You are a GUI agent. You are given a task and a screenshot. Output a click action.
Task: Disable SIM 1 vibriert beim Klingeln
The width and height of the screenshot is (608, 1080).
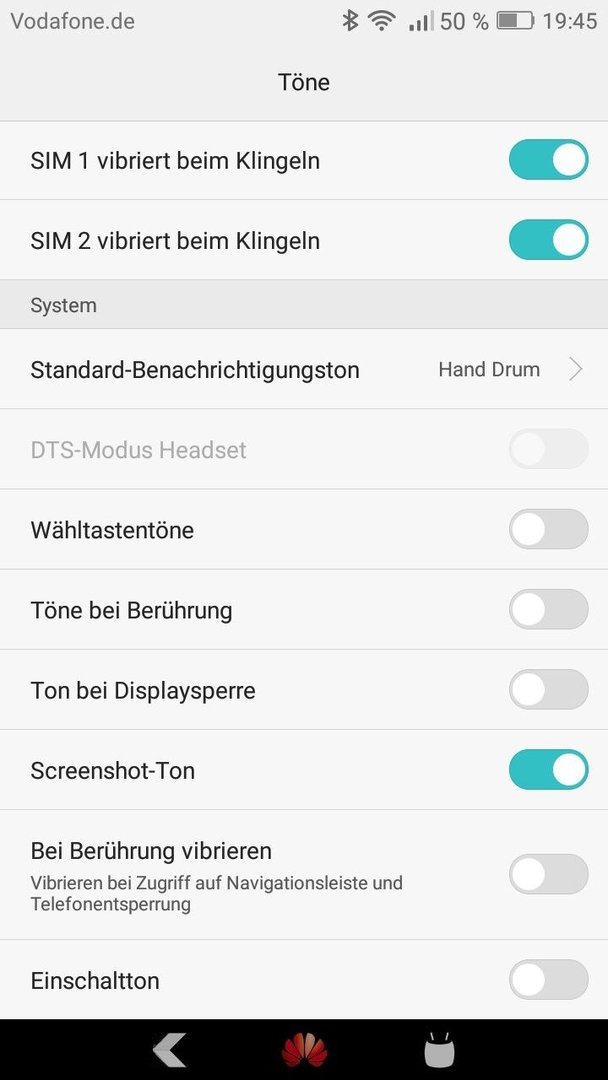click(x=548, y=160)
